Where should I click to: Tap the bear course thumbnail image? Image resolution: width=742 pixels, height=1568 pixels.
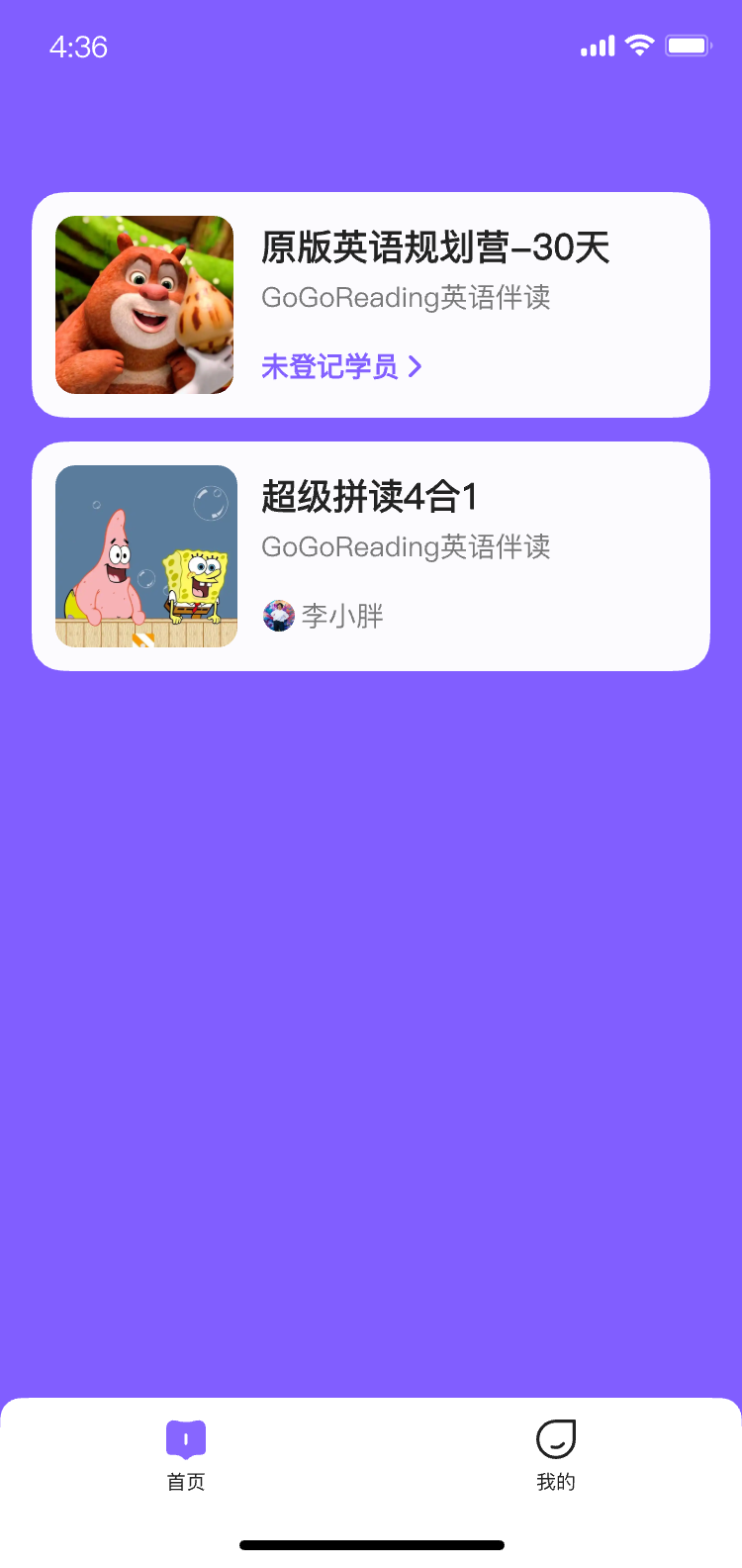(145, 304)
